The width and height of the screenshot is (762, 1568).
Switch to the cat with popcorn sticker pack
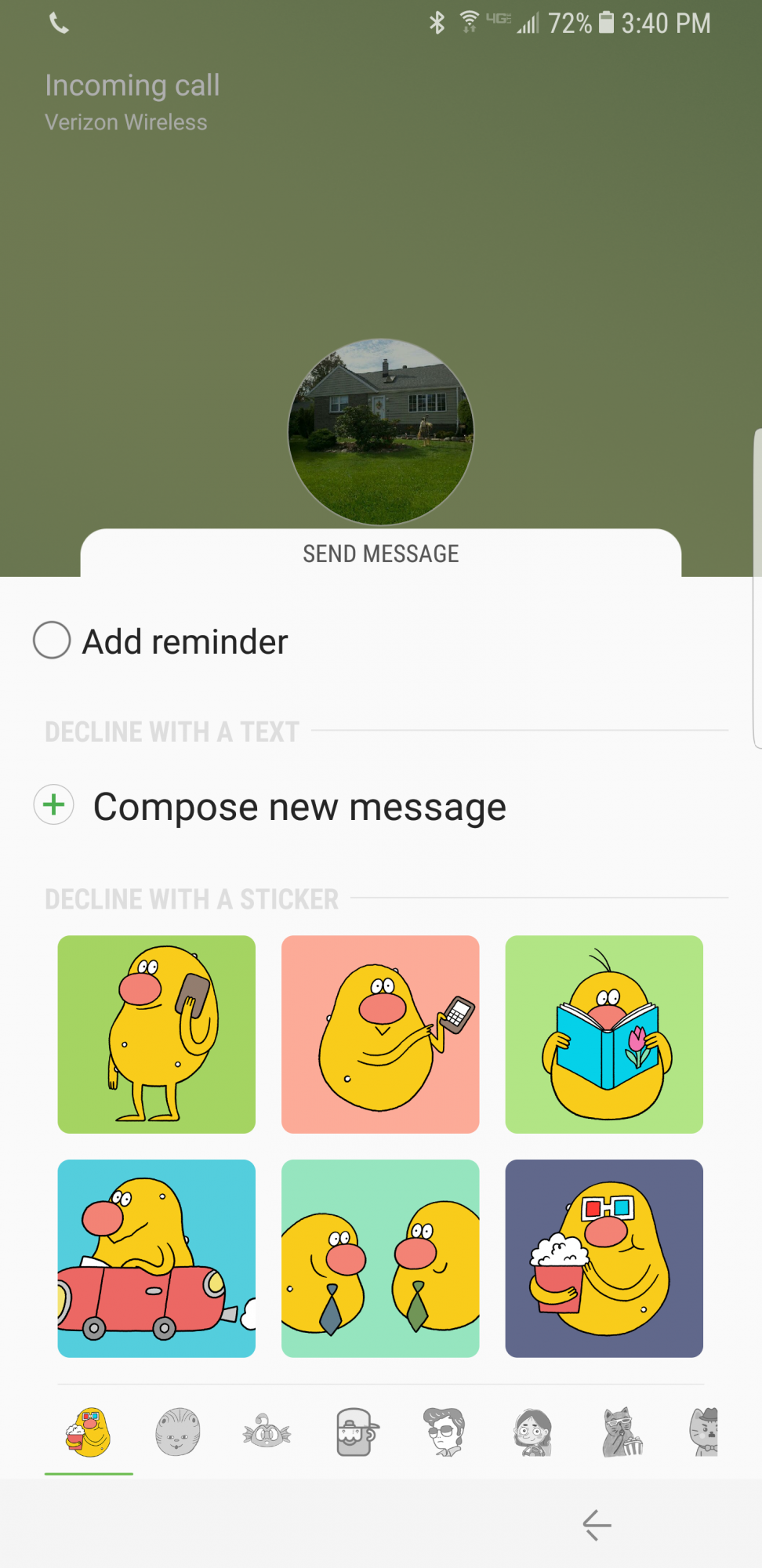point(622,1432)
